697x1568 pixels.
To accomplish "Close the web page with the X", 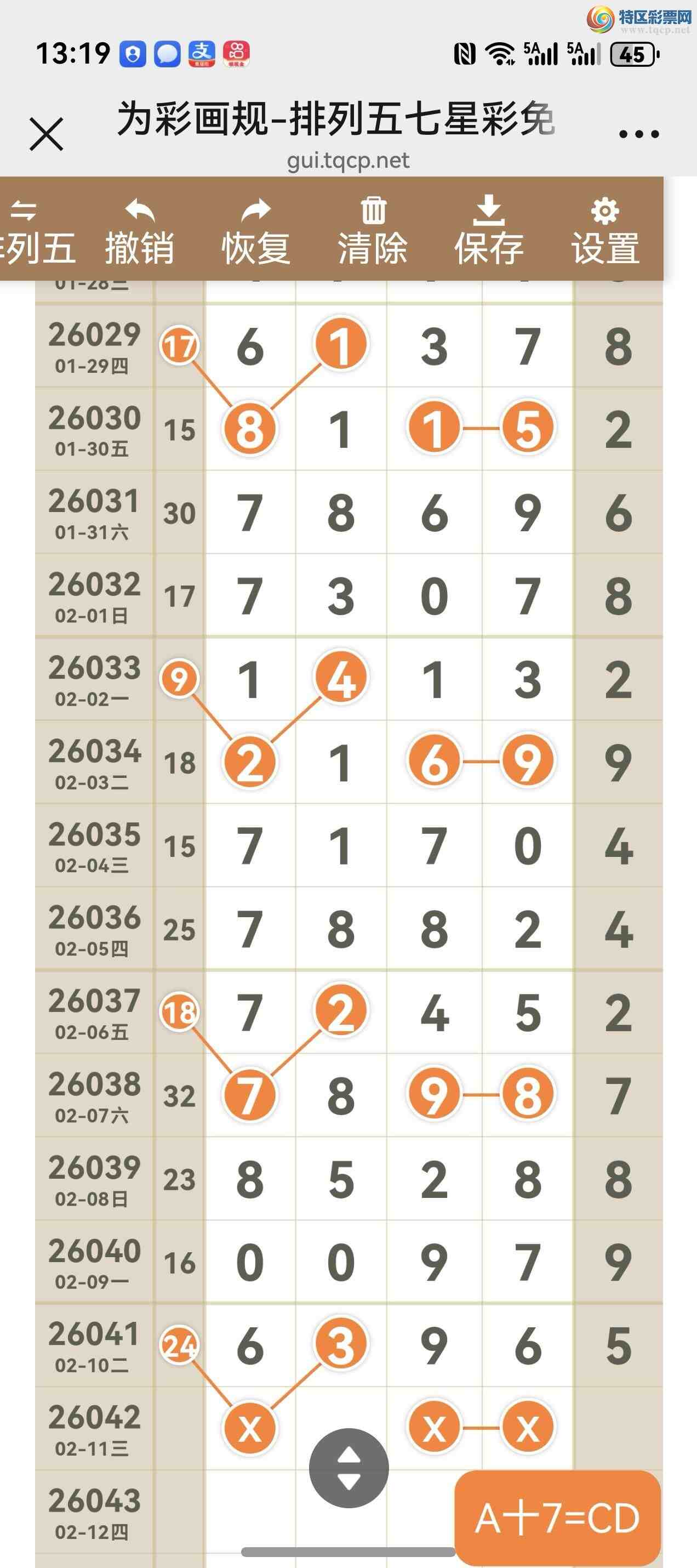I will point(46,134).
